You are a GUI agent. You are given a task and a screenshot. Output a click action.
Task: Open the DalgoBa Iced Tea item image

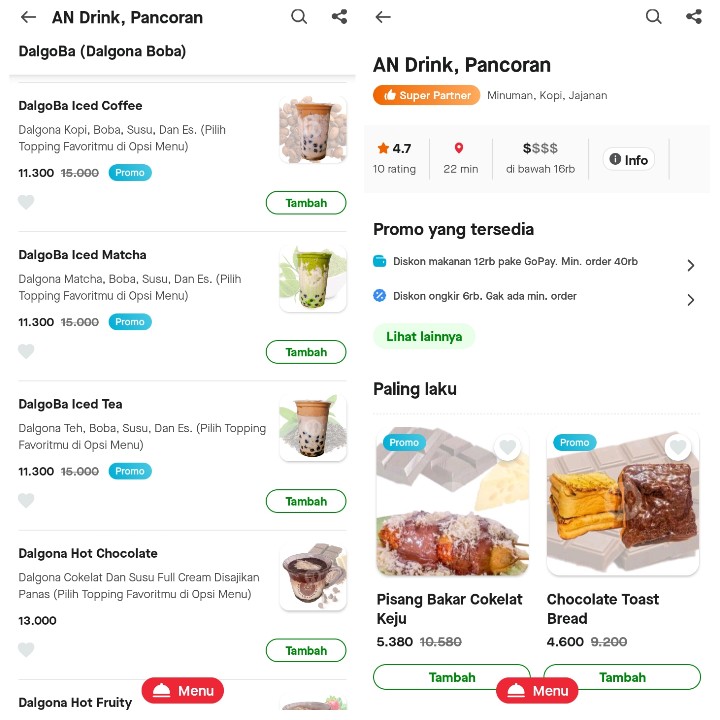[312, 428]
